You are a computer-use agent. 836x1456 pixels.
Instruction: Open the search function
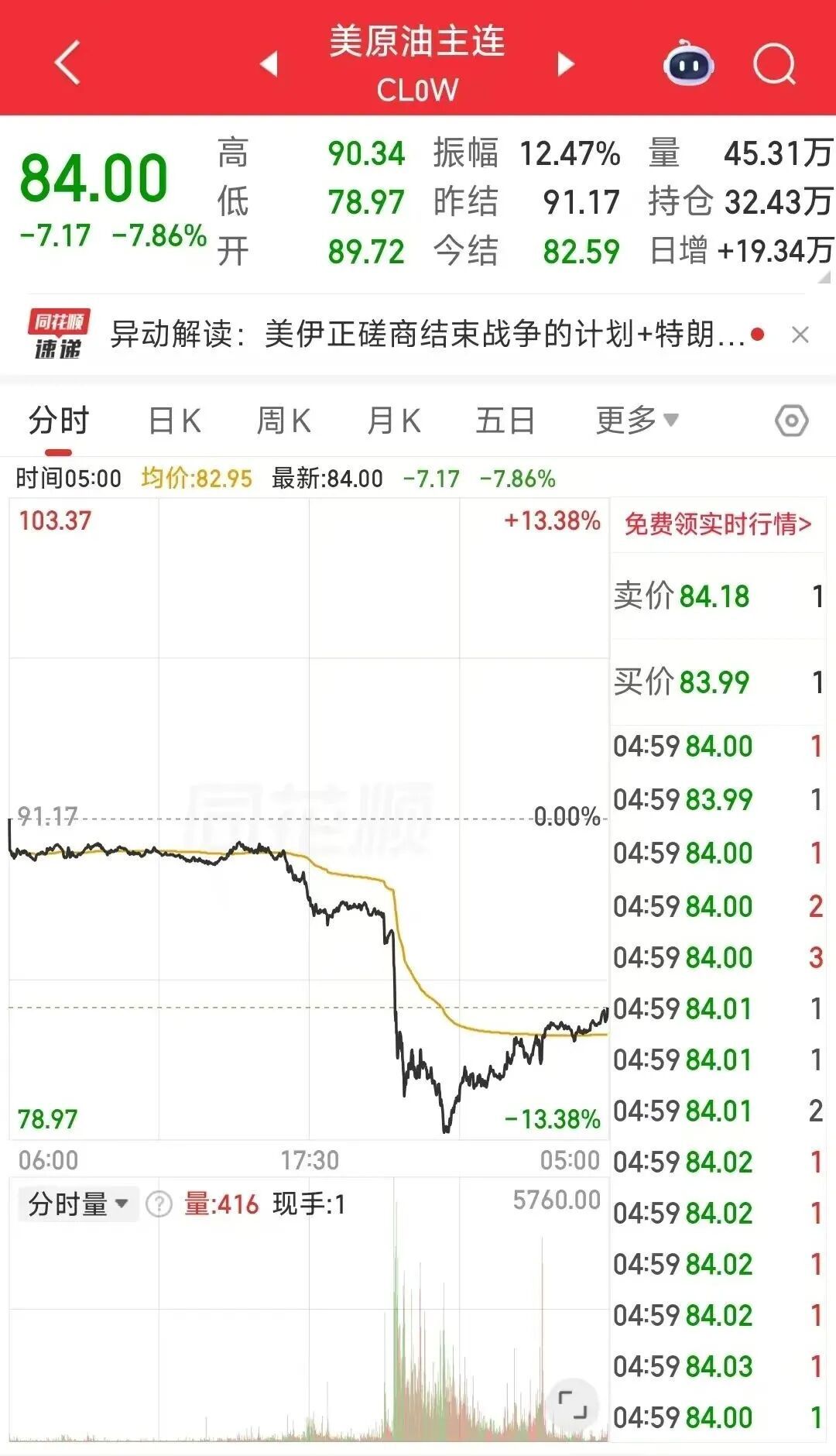(x=774, y=65)
